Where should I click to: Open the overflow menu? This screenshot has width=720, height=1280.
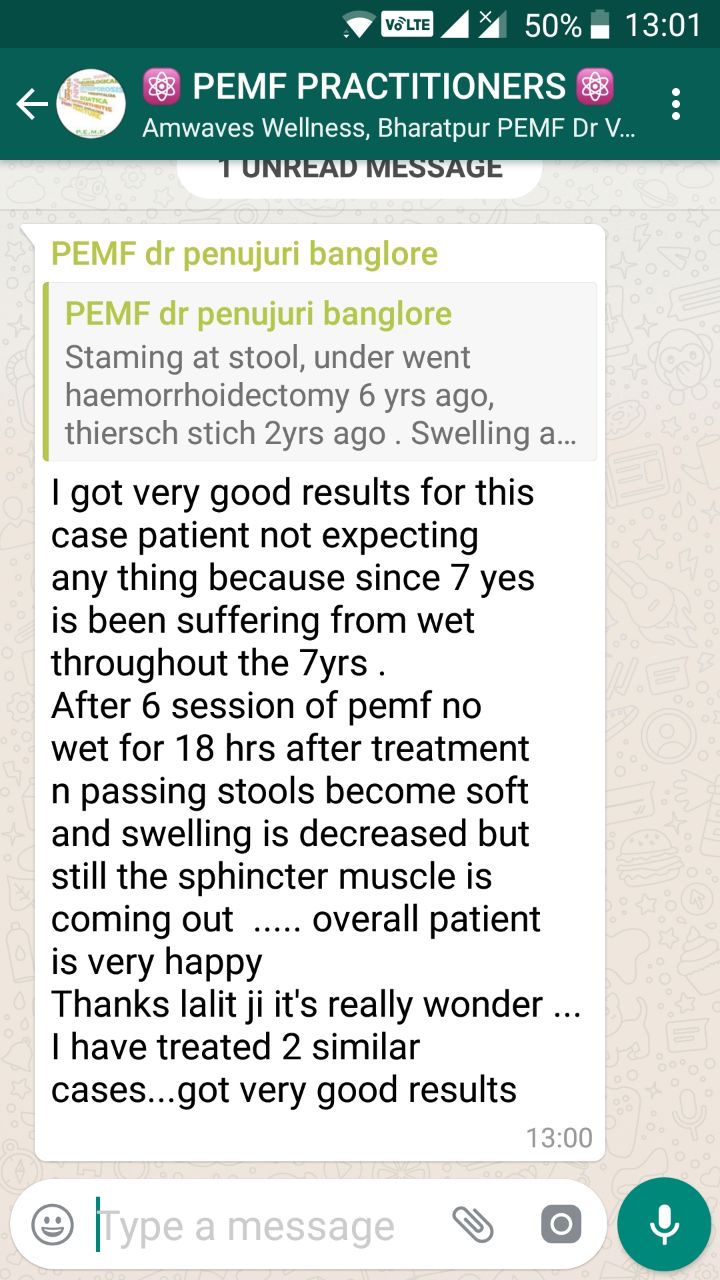677,104
